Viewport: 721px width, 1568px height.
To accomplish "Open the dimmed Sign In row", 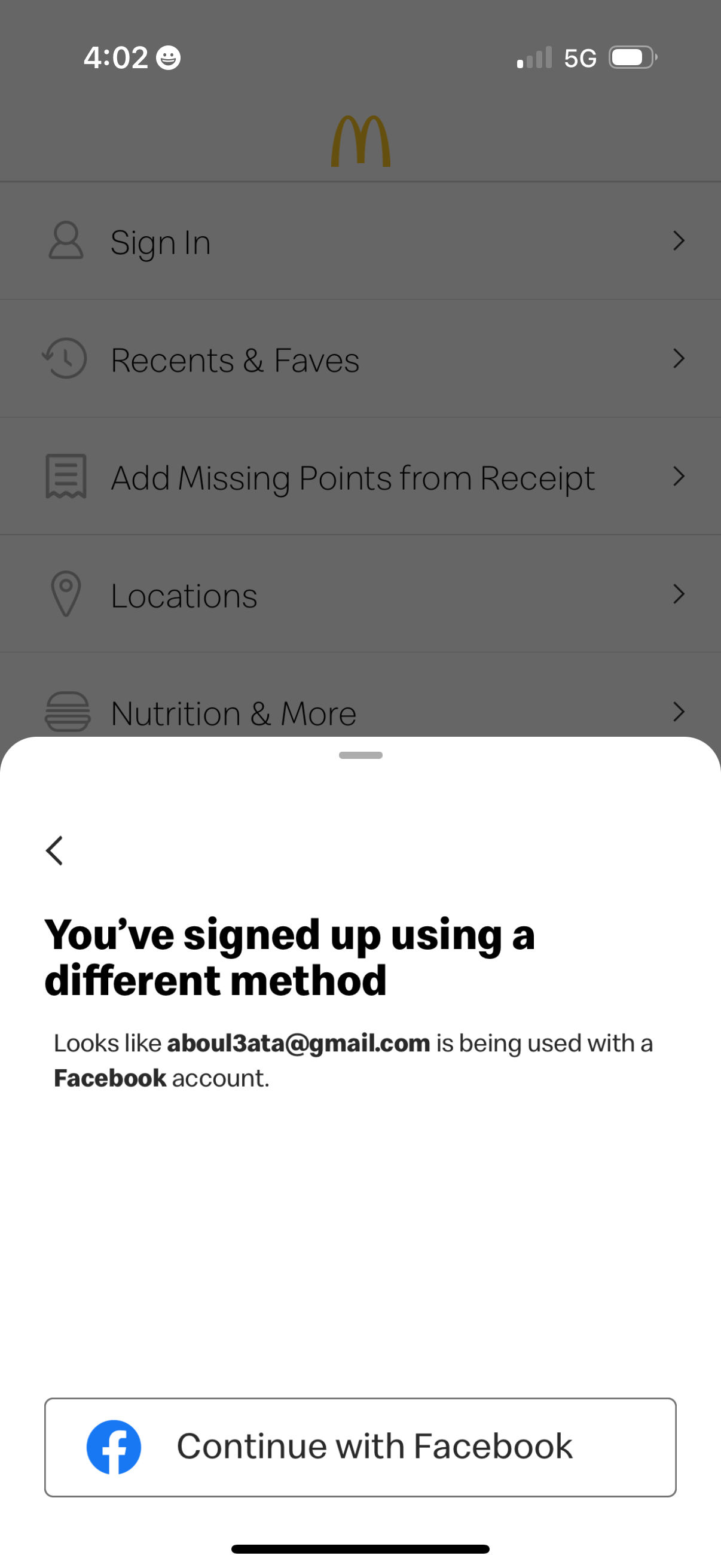I will (x=360, y=241).
